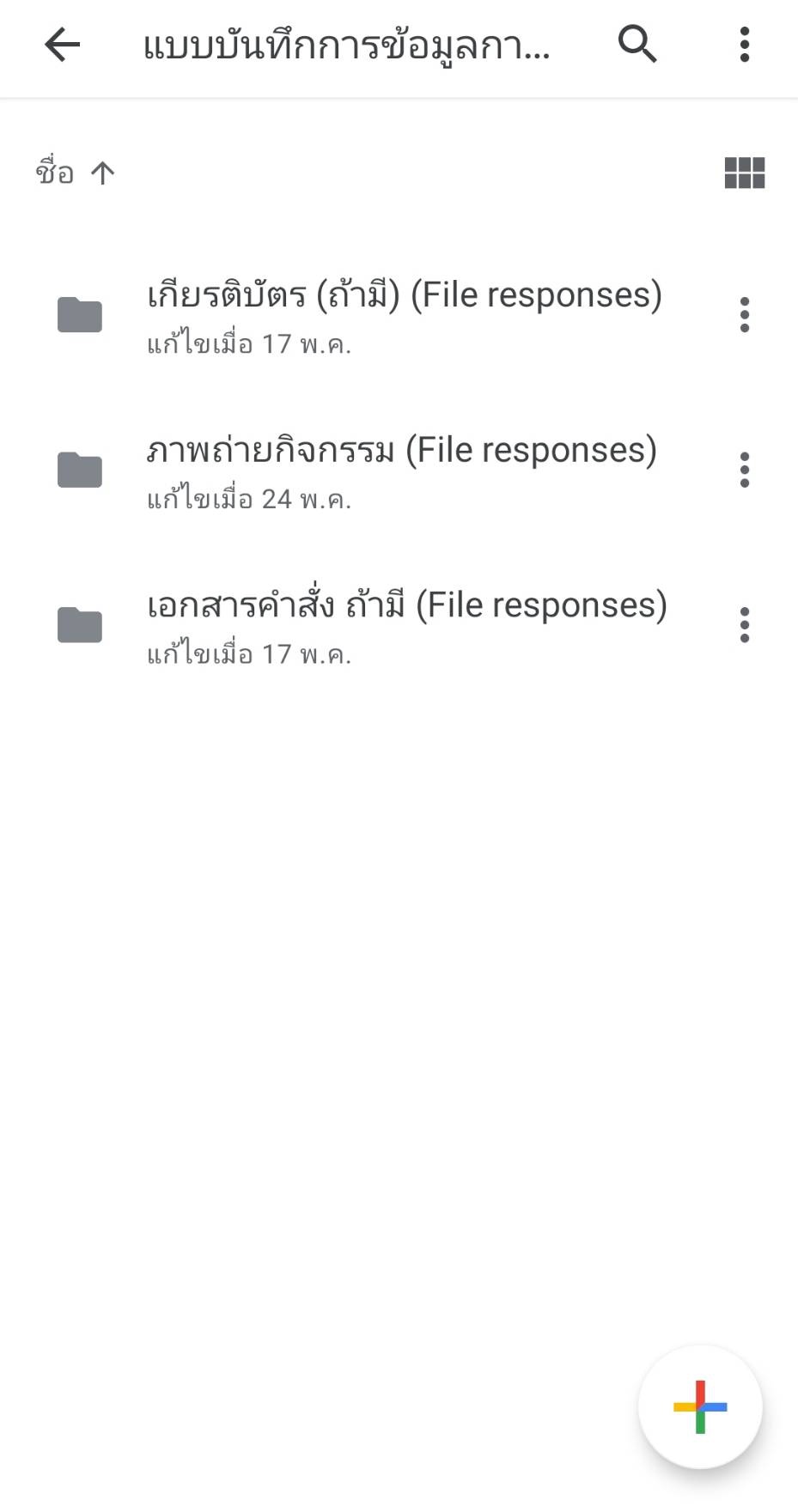This screenshot has width=798, height=1512.
Task: Open search in this folder
Action: (637, 44)
